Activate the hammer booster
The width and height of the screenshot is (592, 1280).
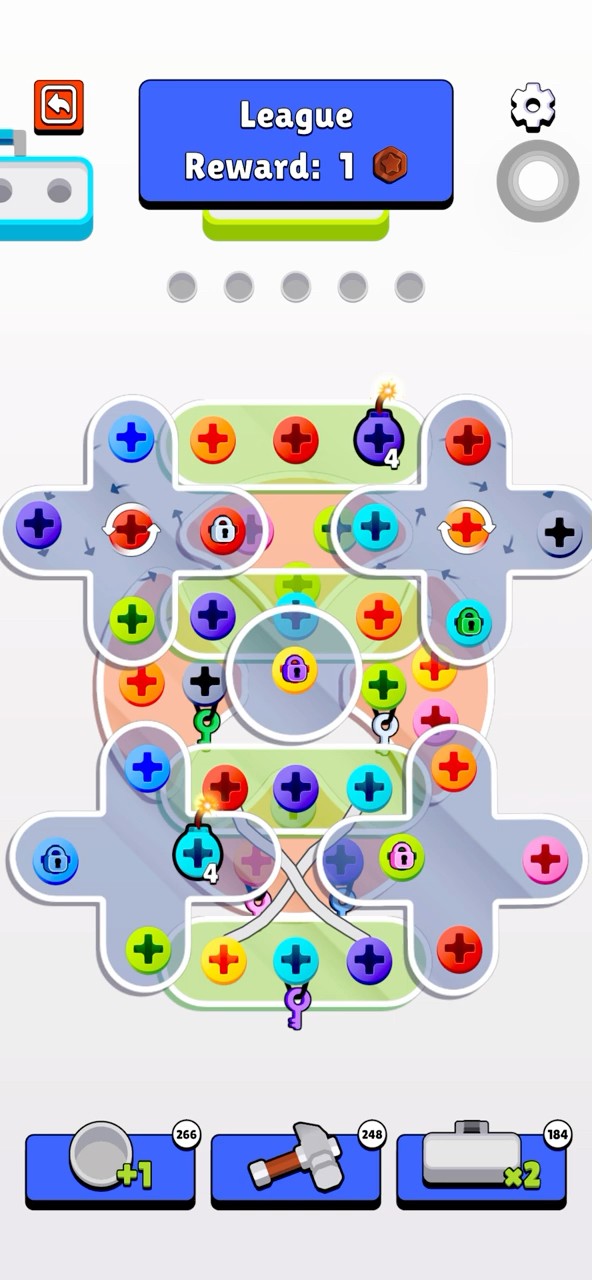[296, 1166]
